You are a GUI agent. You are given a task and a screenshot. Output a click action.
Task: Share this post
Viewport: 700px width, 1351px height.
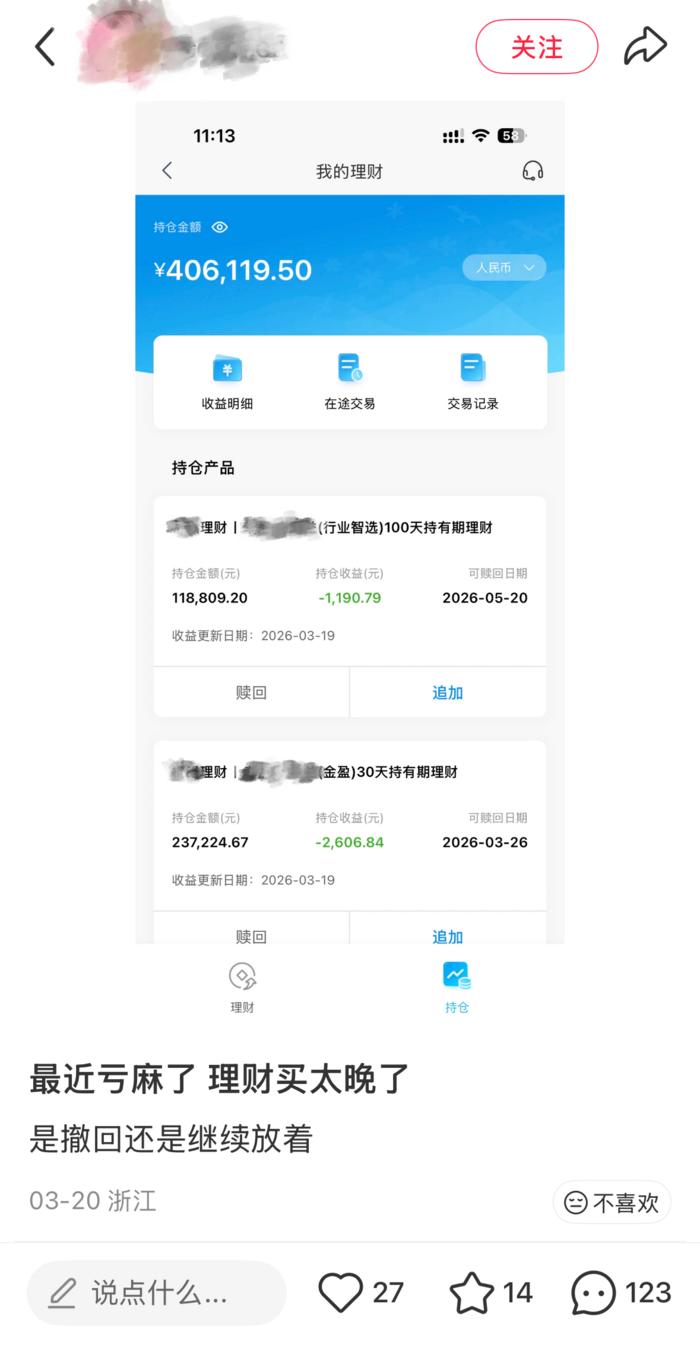[x=645, y=47]
